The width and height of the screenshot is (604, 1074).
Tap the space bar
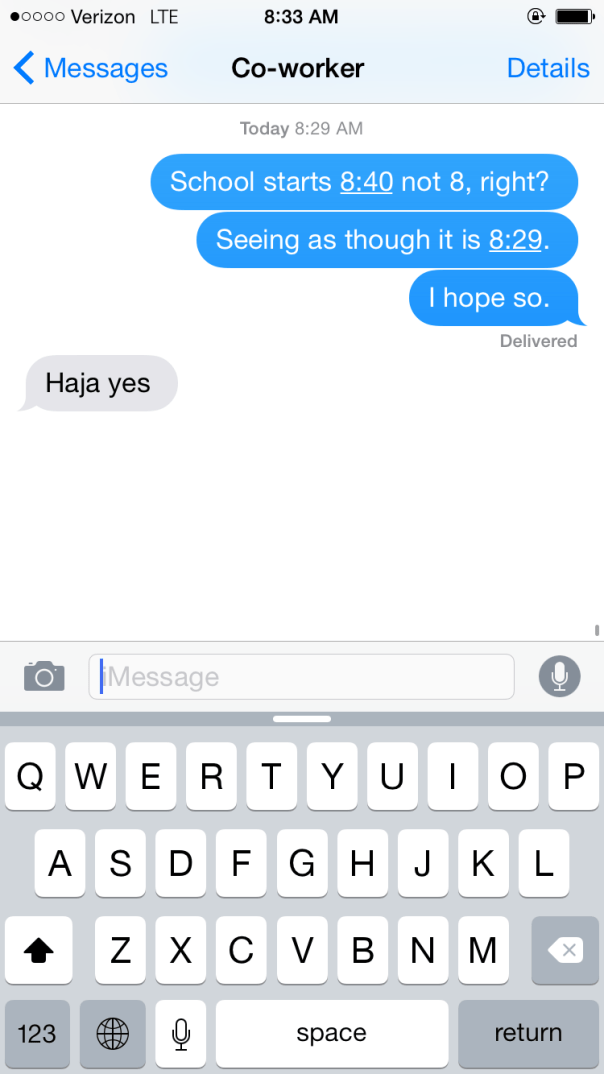point(331,1032)
